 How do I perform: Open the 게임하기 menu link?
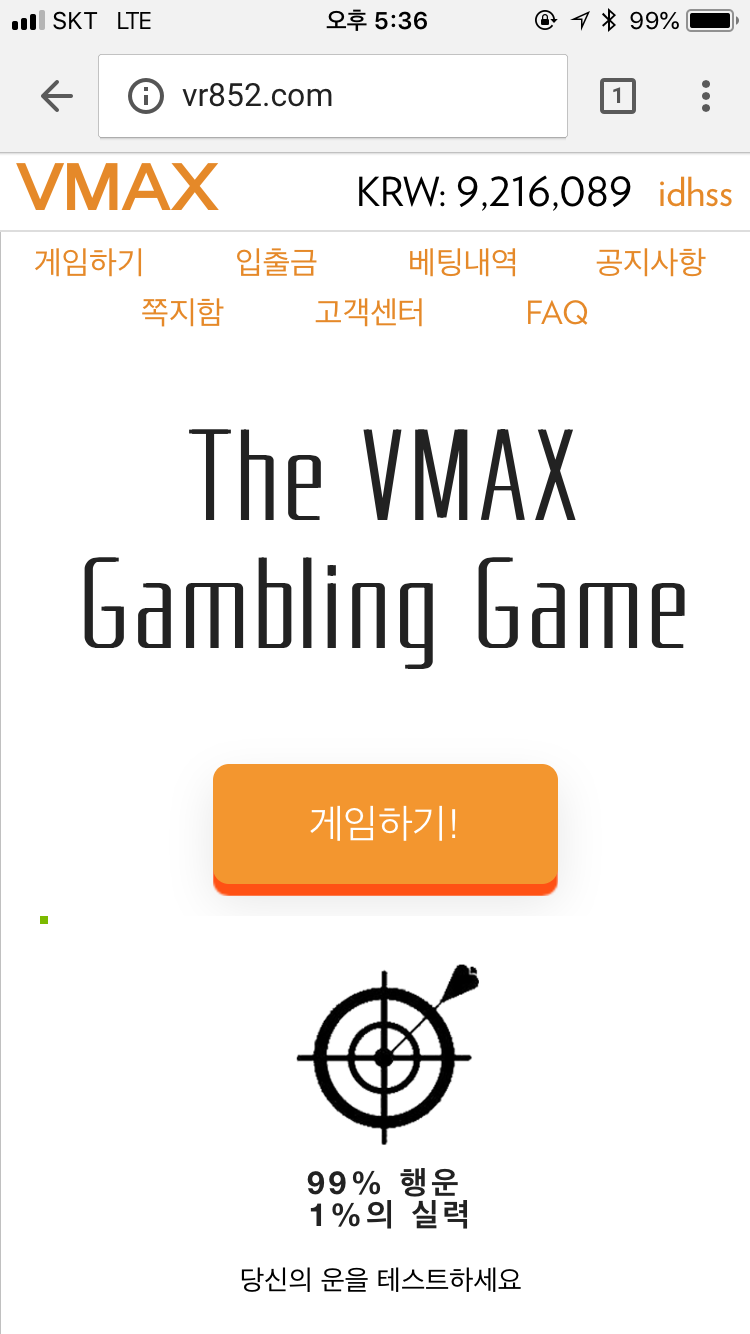[89, 263]
